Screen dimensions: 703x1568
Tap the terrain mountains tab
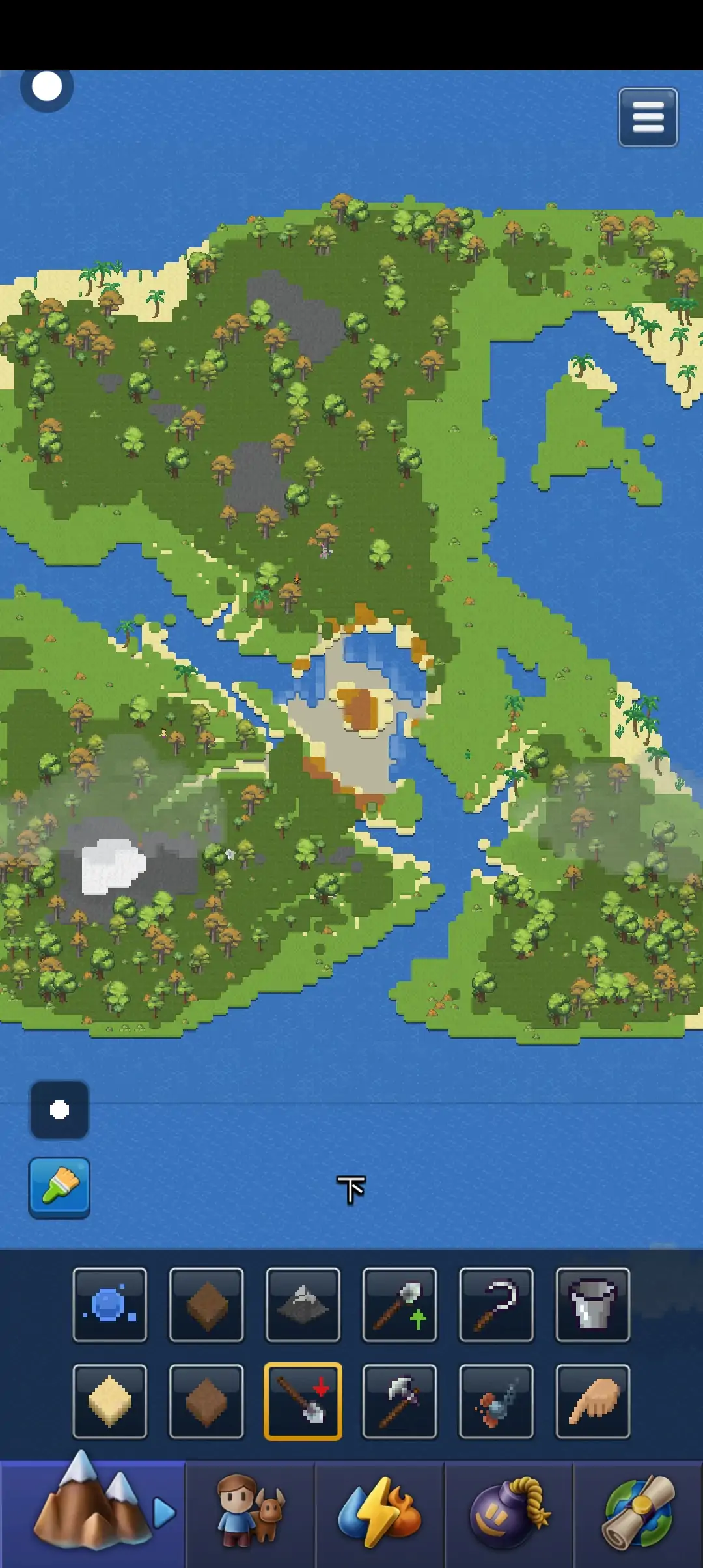pos(92,1512)
